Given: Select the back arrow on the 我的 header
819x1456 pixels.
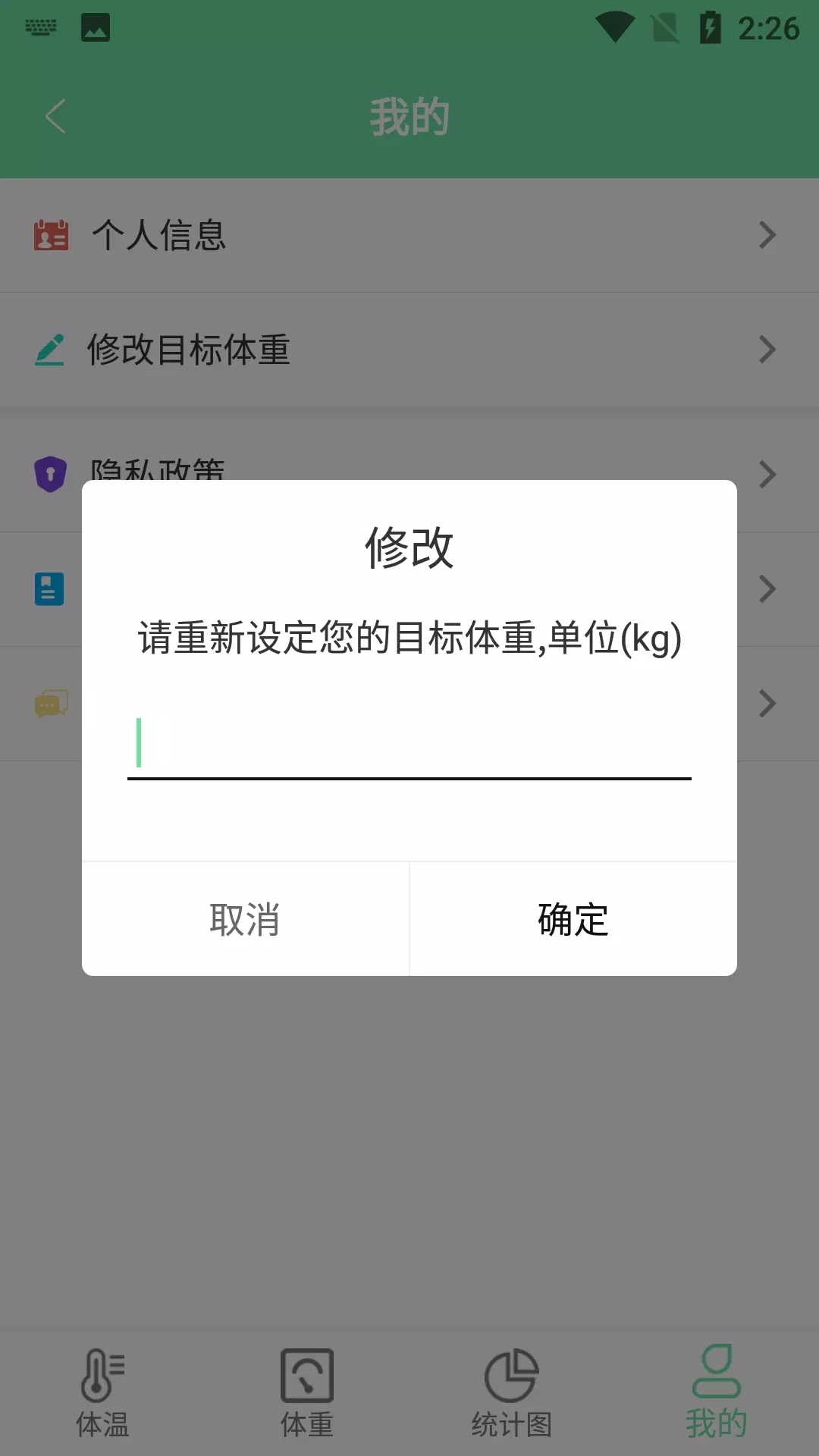Looking at the screenshot, I should pyautogui.click(x=54, y=116).
